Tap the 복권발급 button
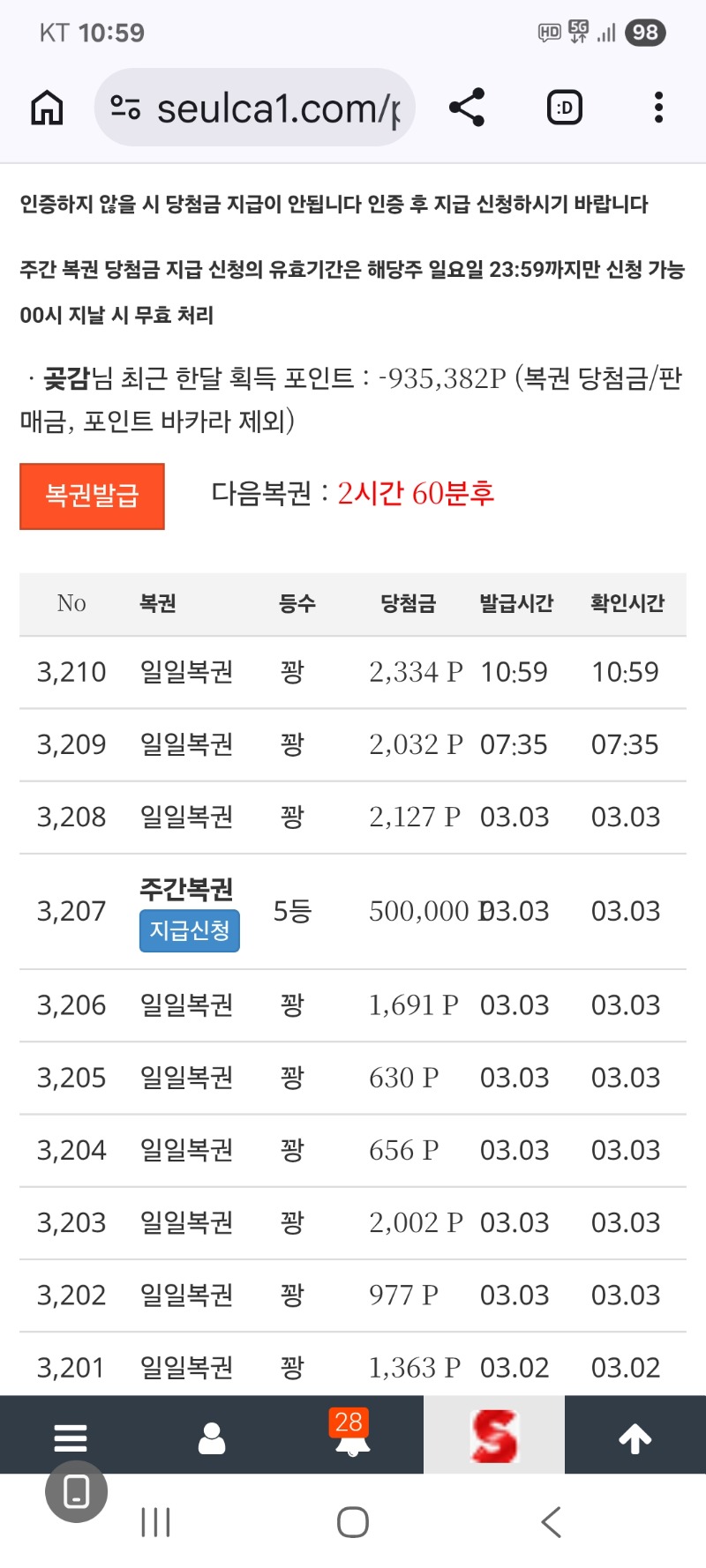The height and width of the screenshot is (1568, 706). click(92, 496)
